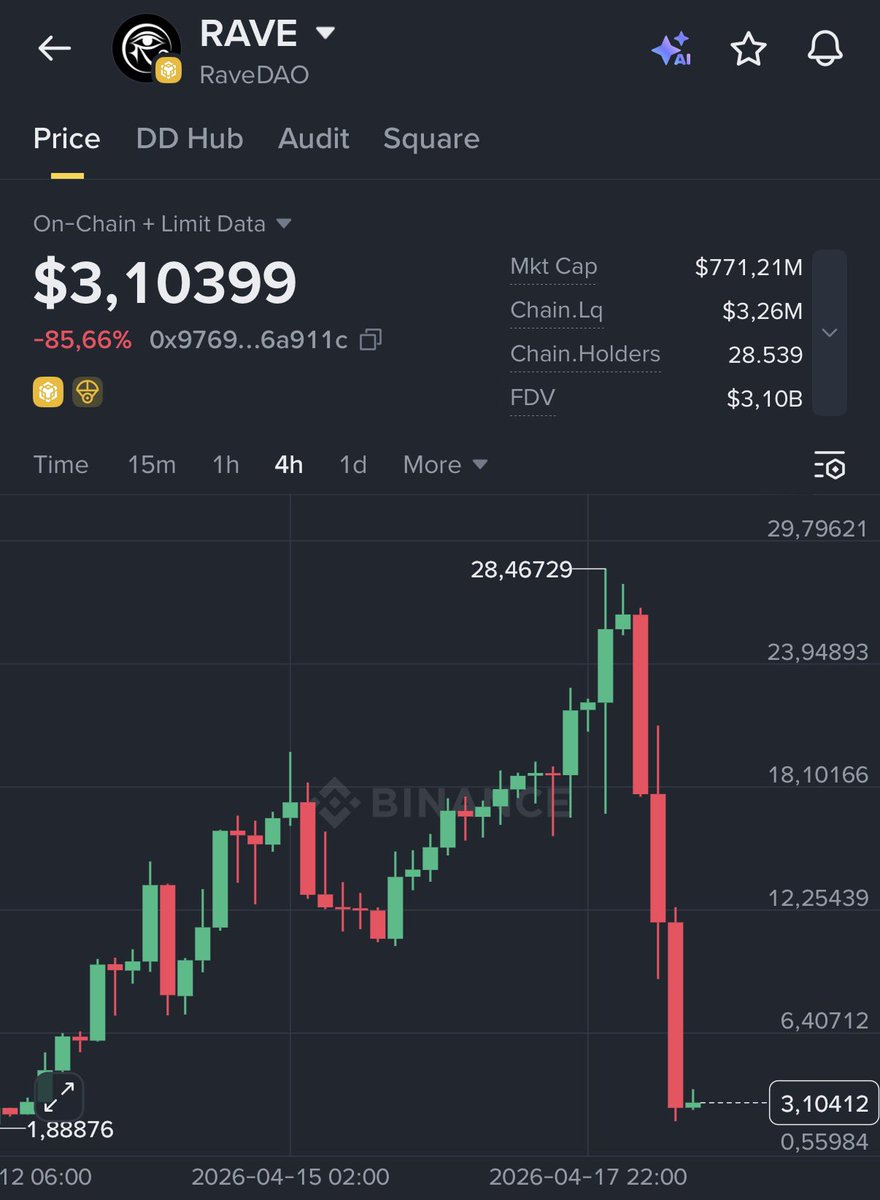The image size is (880, 1200).
Task: Choose the 15m interval
Action: click(x=151, y=465)
